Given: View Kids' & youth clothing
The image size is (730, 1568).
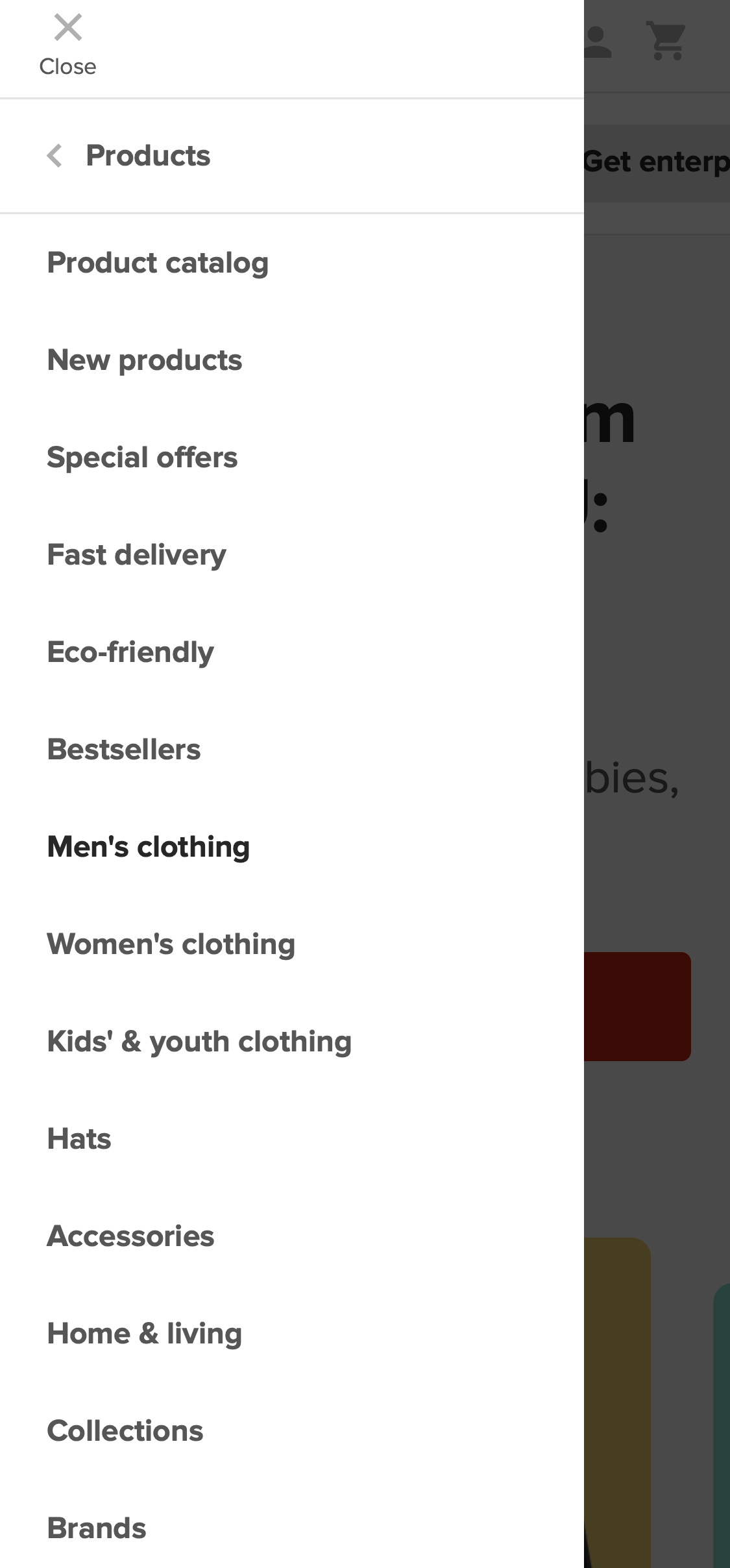Looking at the screenshot, I should (199, 1042).
